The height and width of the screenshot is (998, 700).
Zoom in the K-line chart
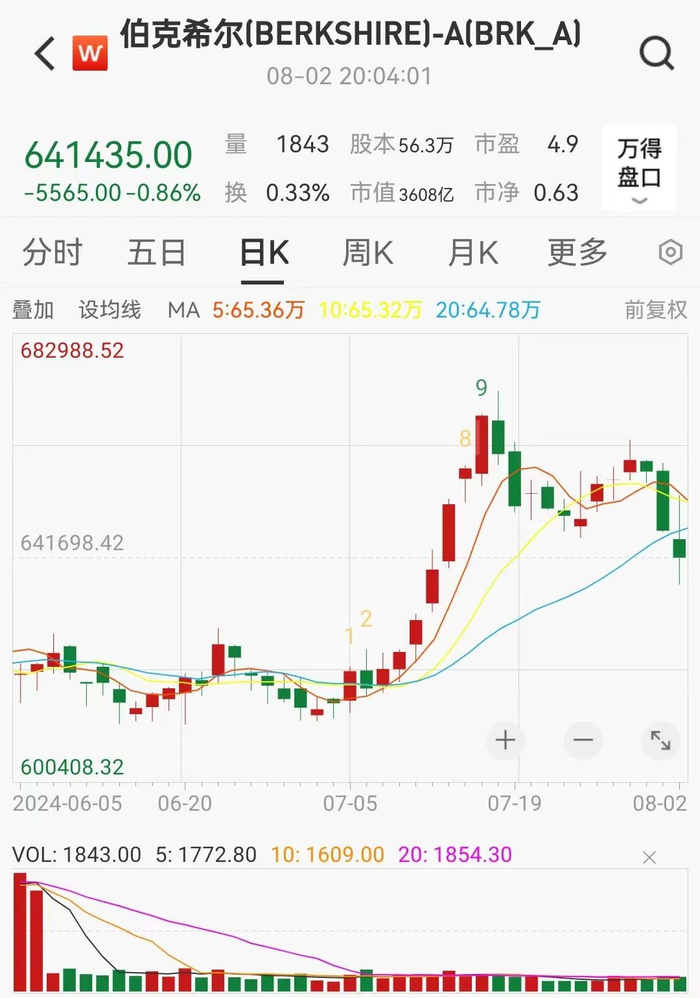(x=505, y=741)
